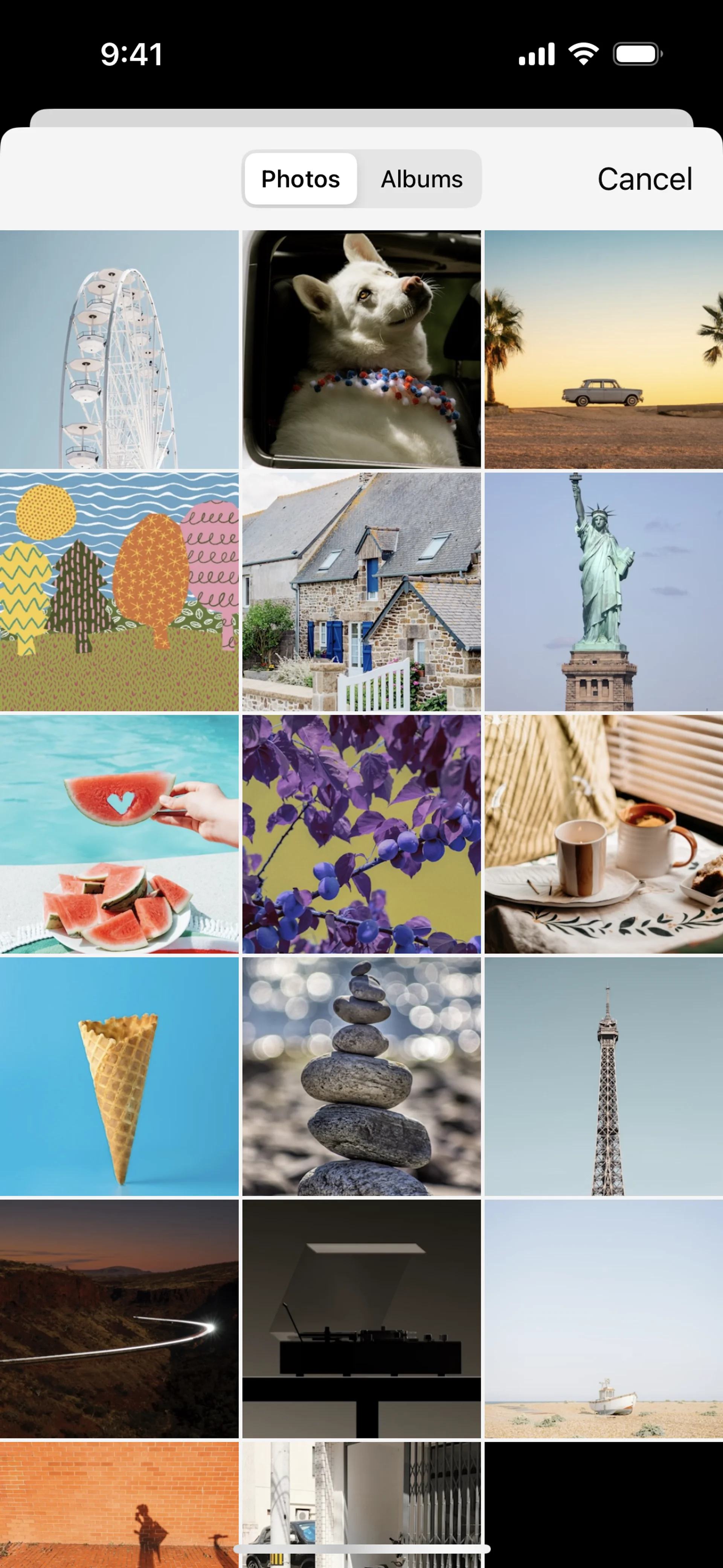Choose the white dog photo
Viewport: 723px width, 1568px height.
click(361, 349)
